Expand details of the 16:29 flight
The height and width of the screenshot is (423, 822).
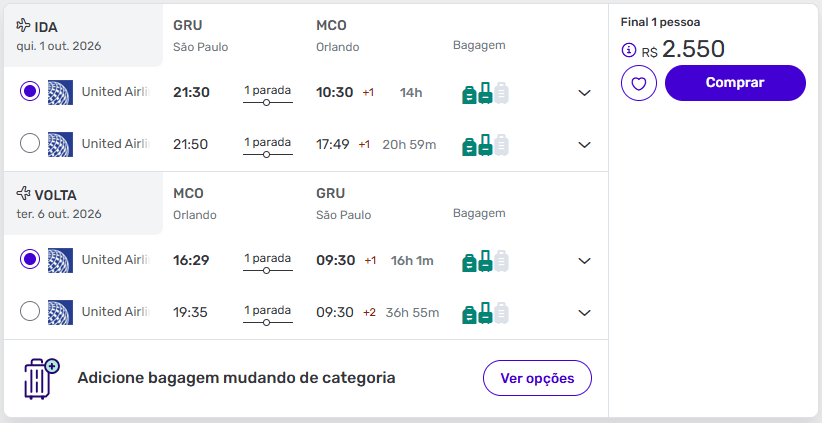[x=585, y=261]
